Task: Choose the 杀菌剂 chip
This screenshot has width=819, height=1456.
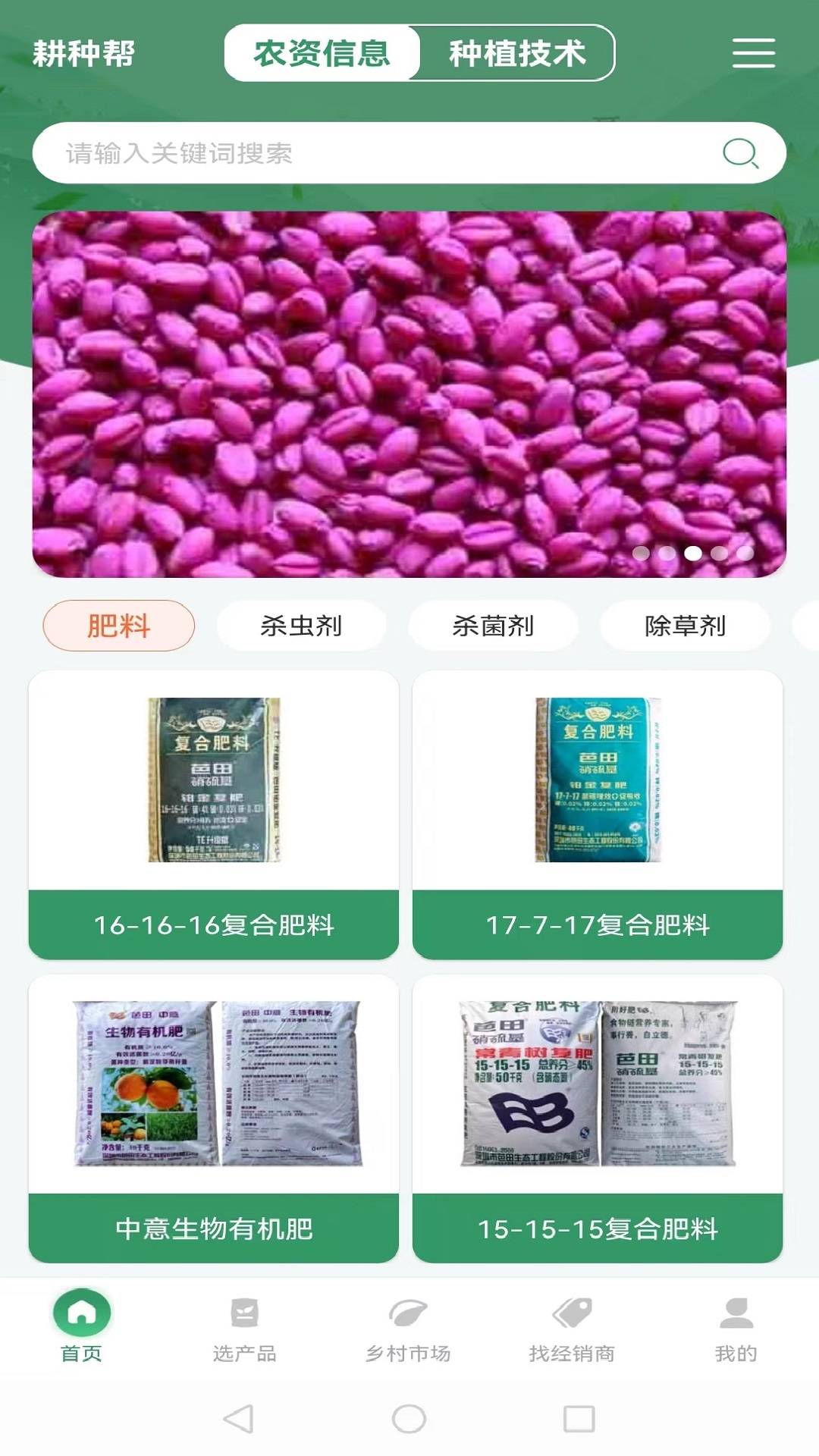Action: point(493,626)
